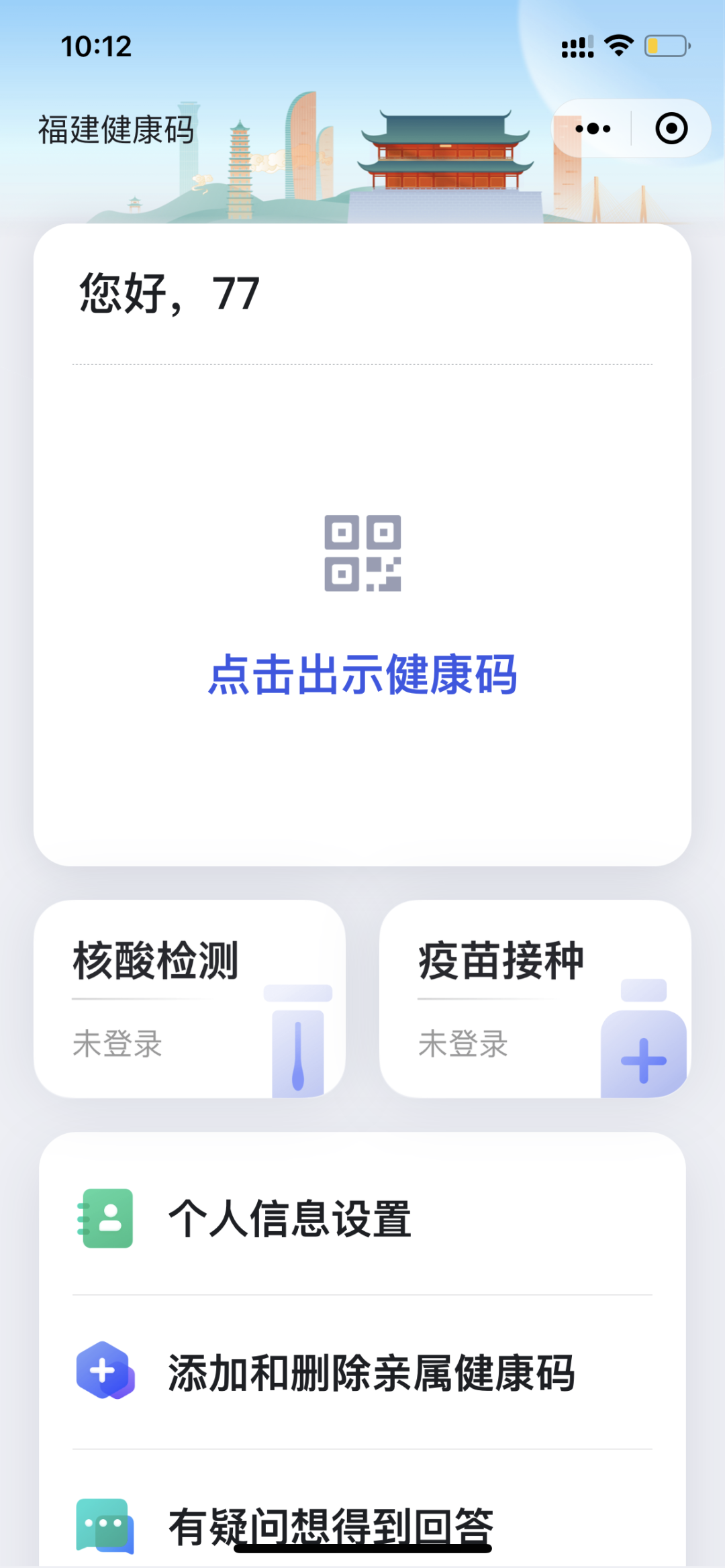Tap the three-dot more options icon in capsule
The height and width of the screenshot is (1568, 725).
[593, 128]
